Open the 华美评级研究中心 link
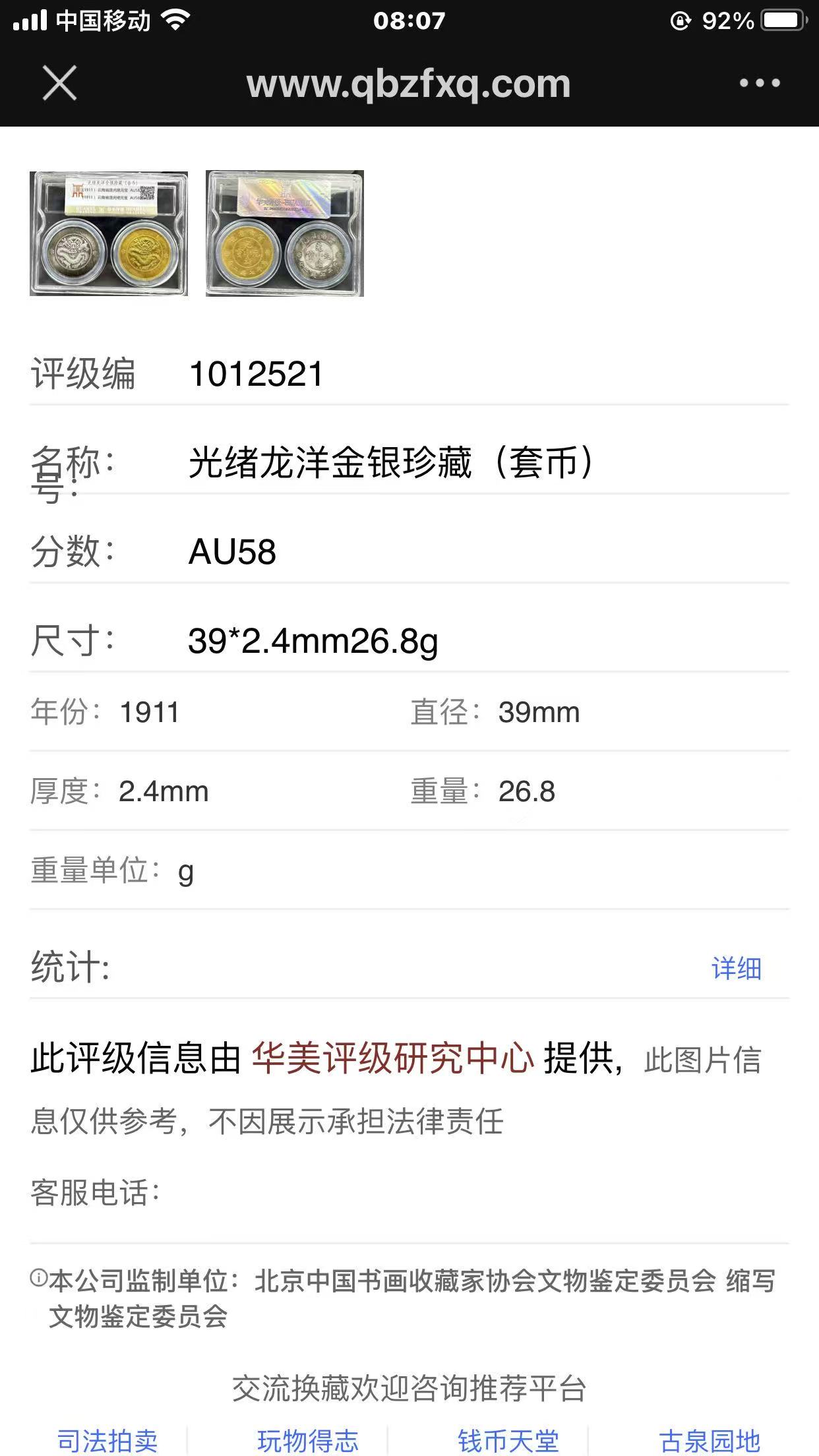Image resolution: width=819 pixels, height=1456 pixels. (392, 1059)
